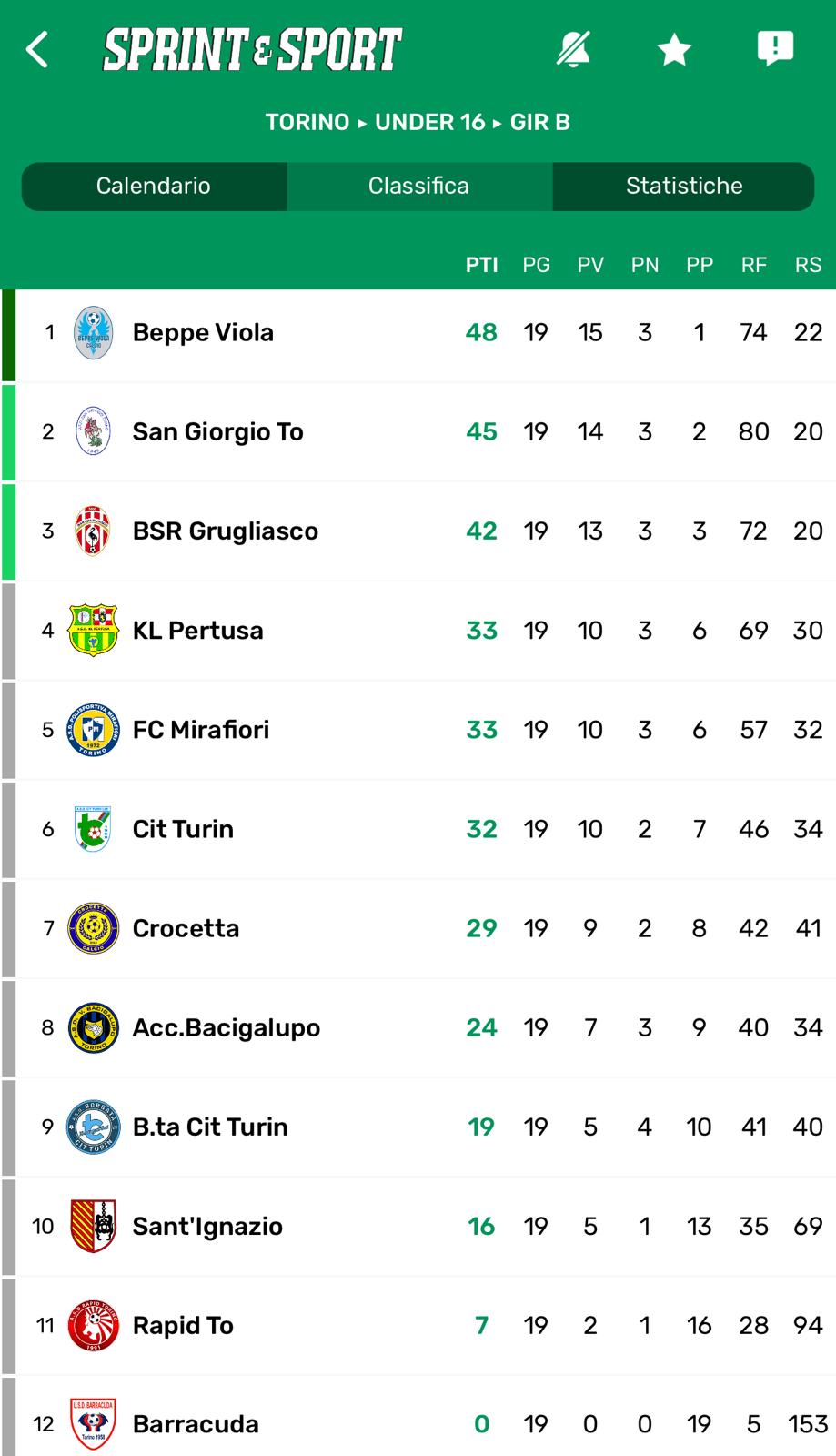Screen dimensions: 836x1456
Task: Select the Classifica tab
Action: tap(418, 186)
